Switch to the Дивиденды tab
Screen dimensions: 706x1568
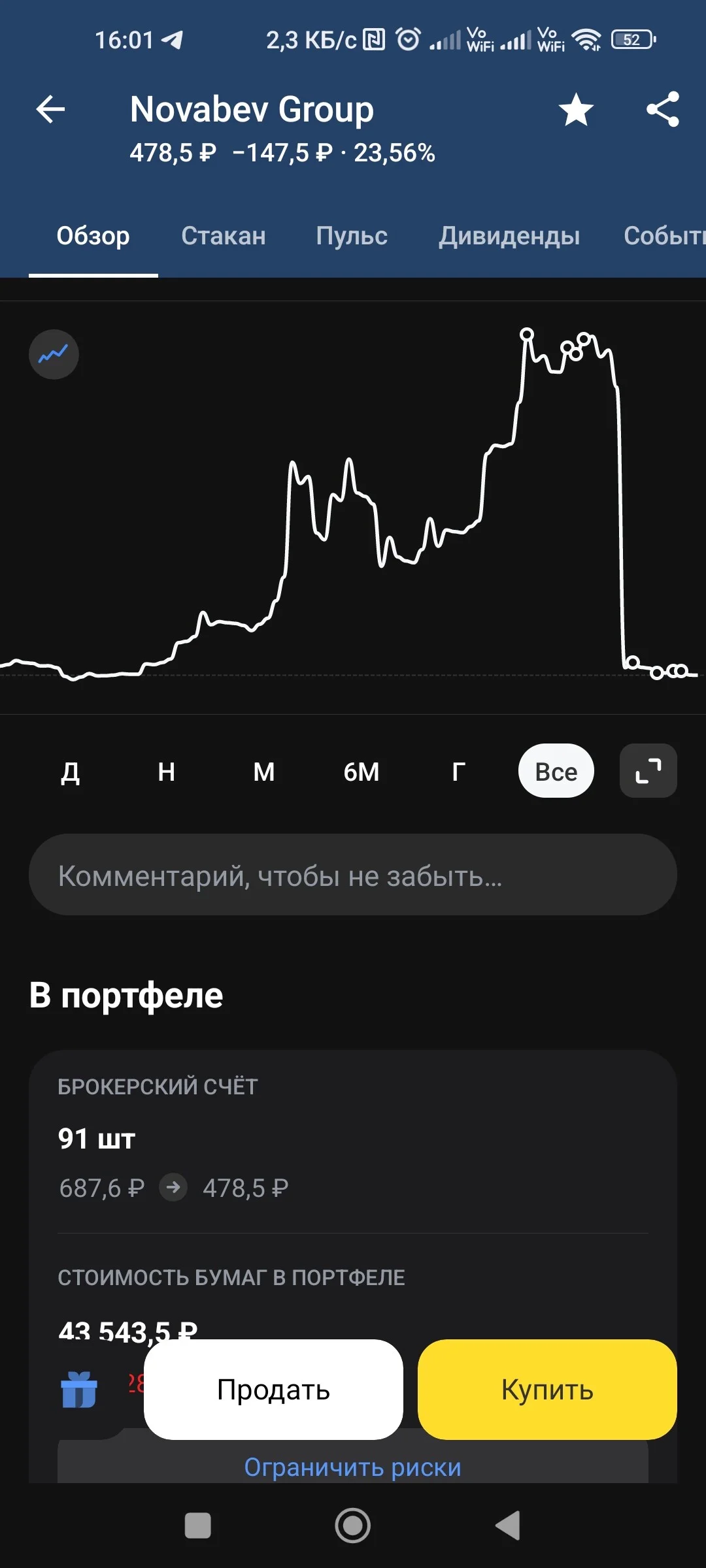coord(509,236)
